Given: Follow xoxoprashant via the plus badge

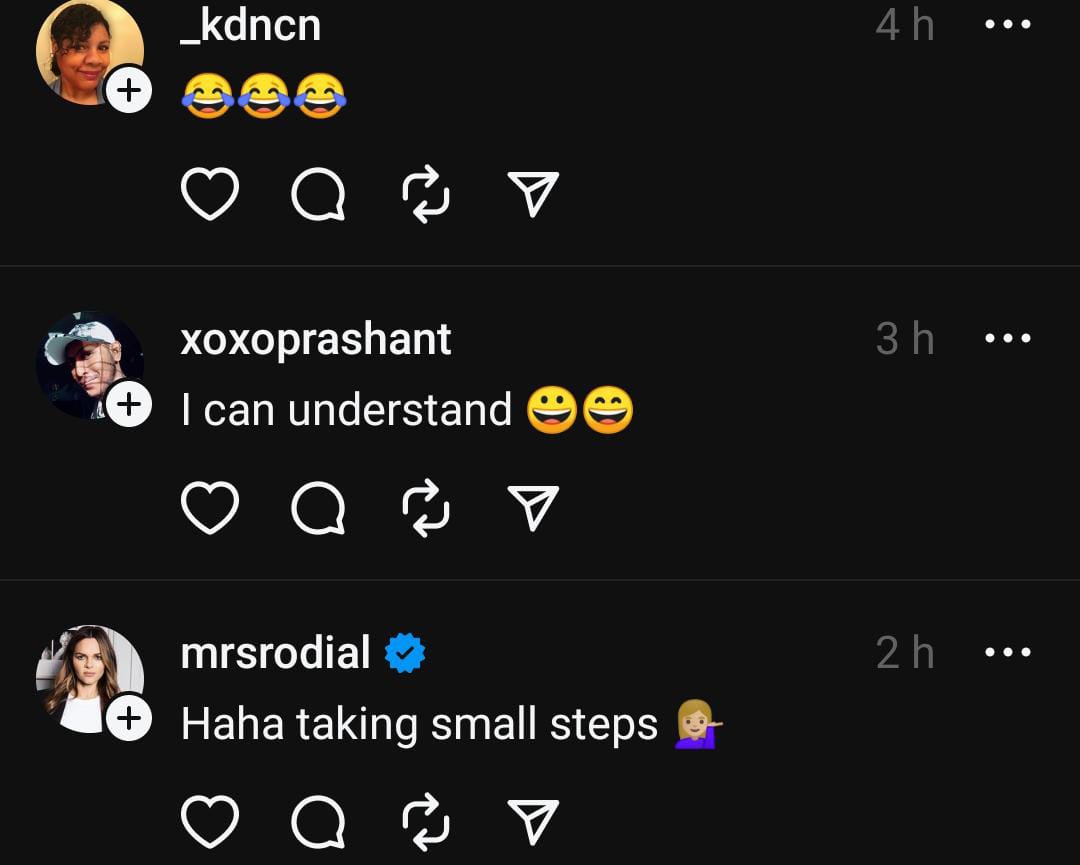Looking at the screenshot, I should (128, 405).
